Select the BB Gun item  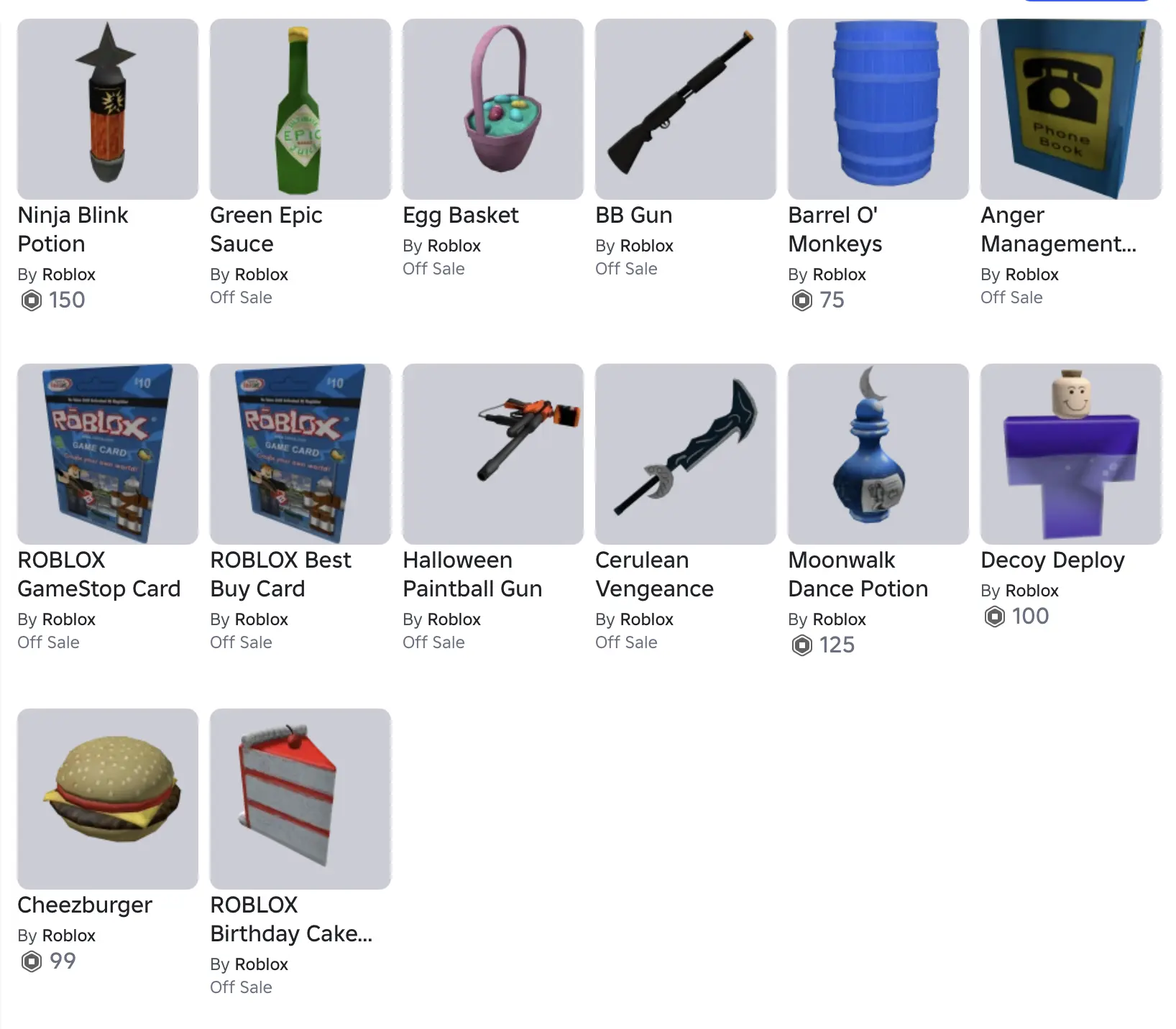(686, 109)
